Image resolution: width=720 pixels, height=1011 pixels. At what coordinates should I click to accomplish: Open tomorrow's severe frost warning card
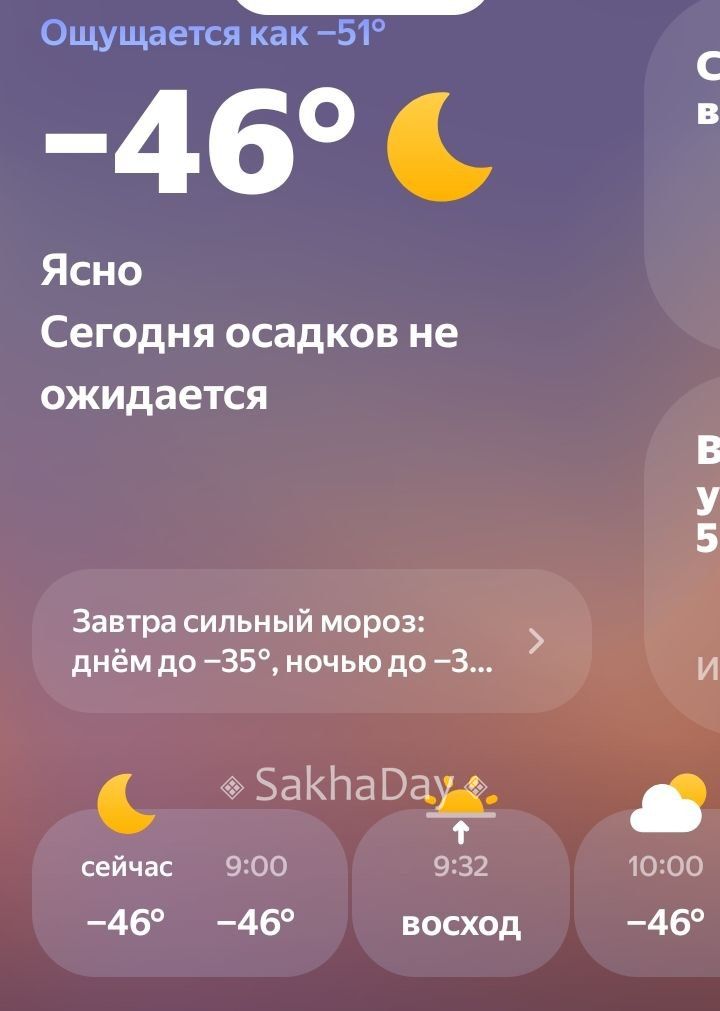[311, 641]
